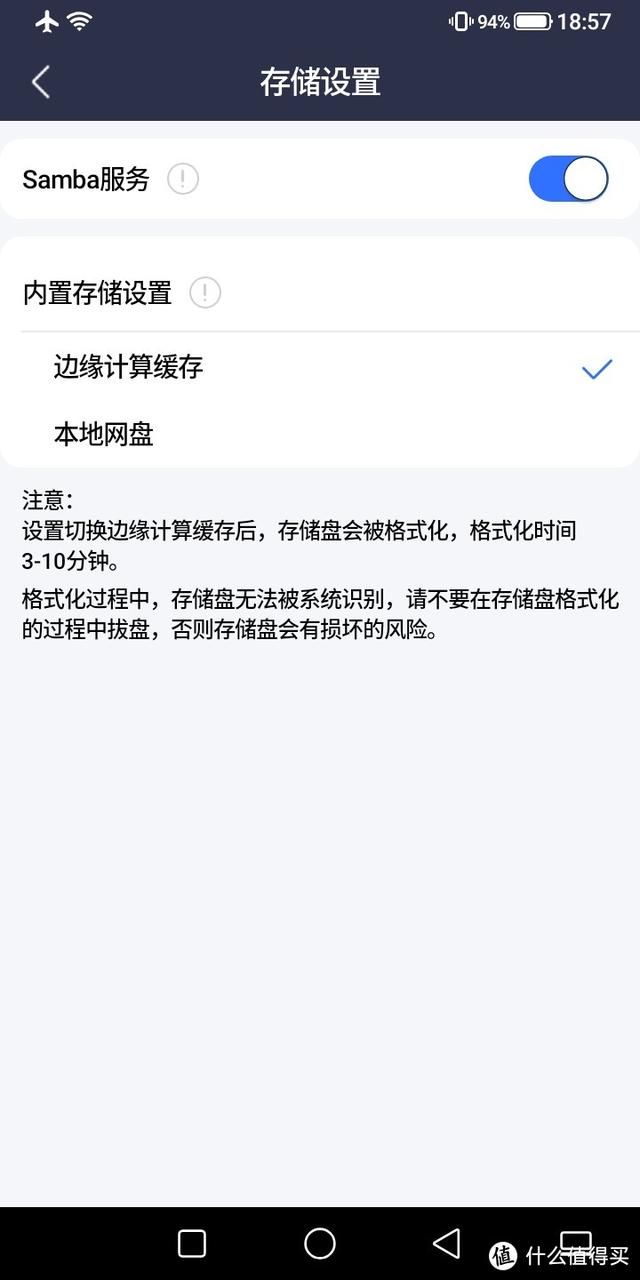Go to the system home screen
640x1280 pixels.
click(320, 1243)
